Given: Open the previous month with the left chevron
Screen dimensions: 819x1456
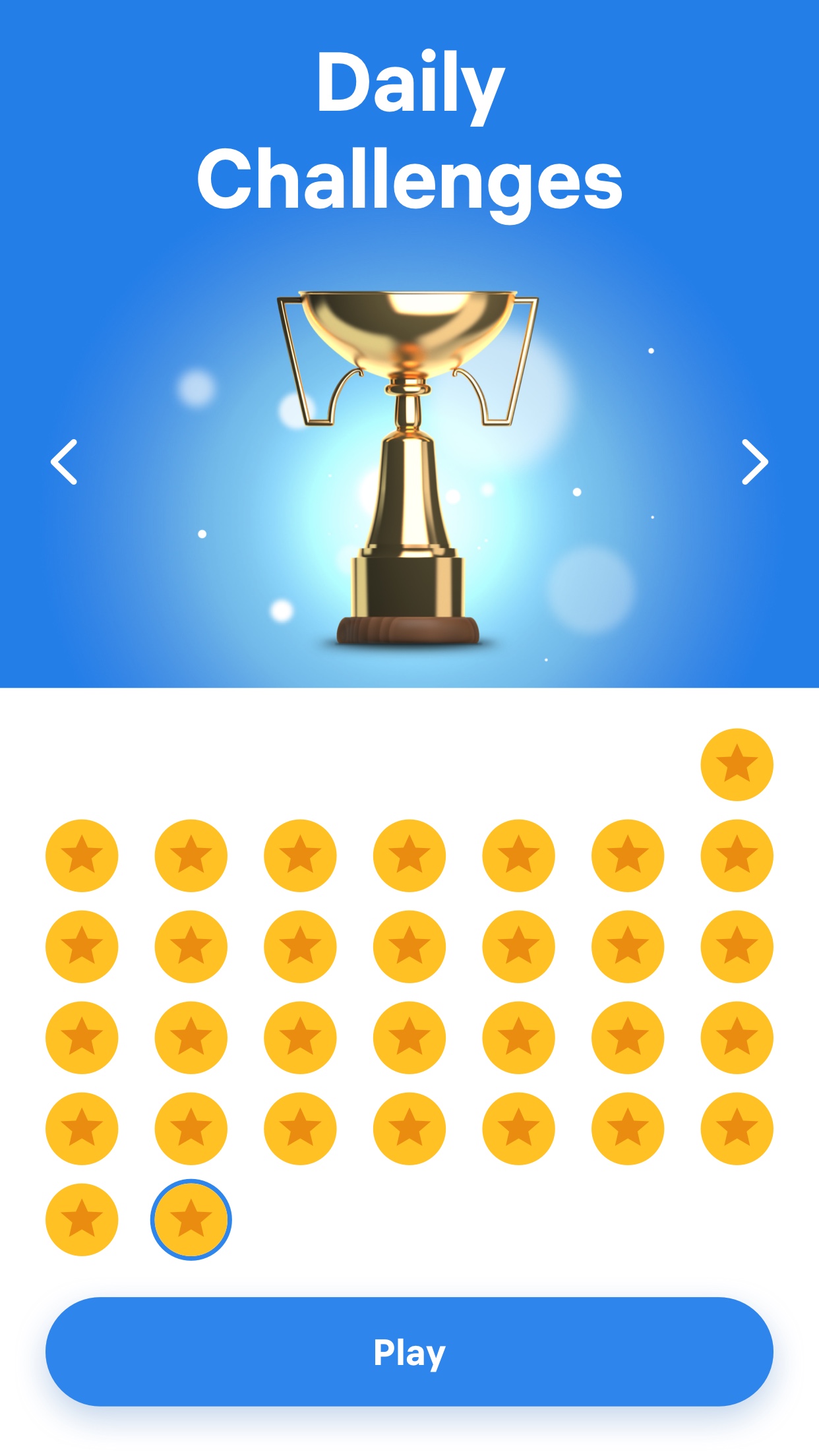Looking at the screenshot, I should 64,462.
